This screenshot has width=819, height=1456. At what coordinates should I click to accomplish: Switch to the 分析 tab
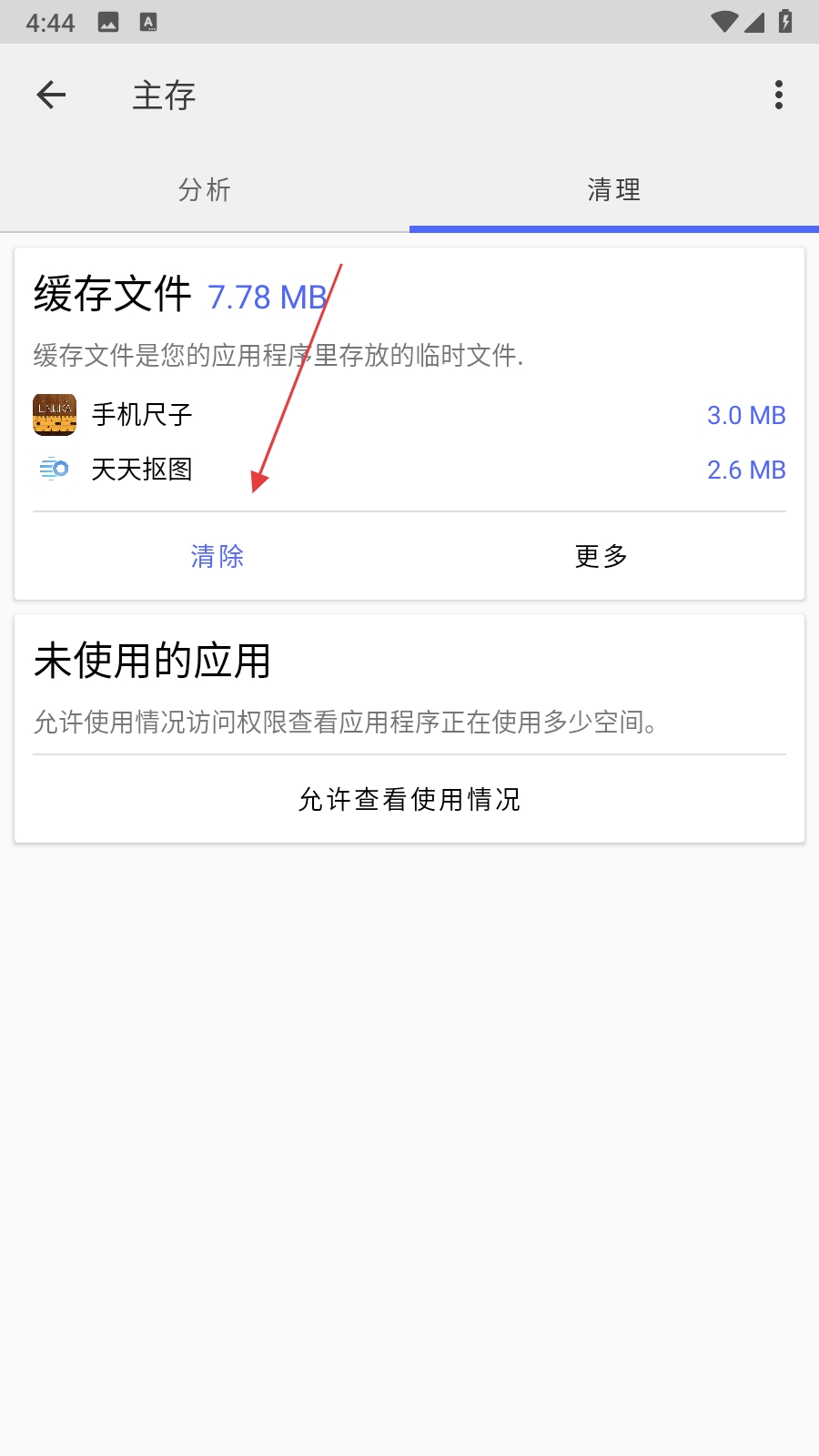click(205, 190)
